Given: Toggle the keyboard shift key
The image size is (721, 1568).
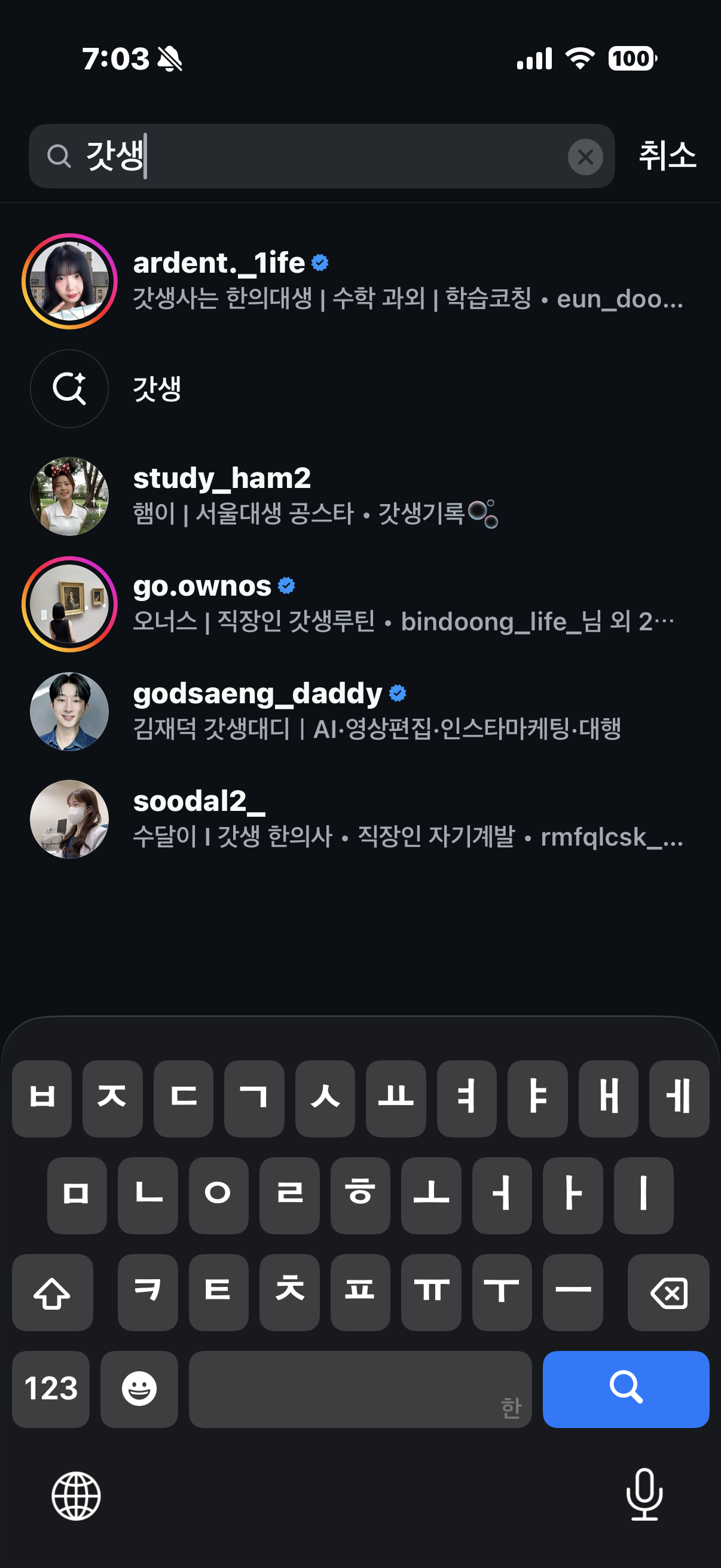Looking at the screenshot, I should tap(53, 1292).
